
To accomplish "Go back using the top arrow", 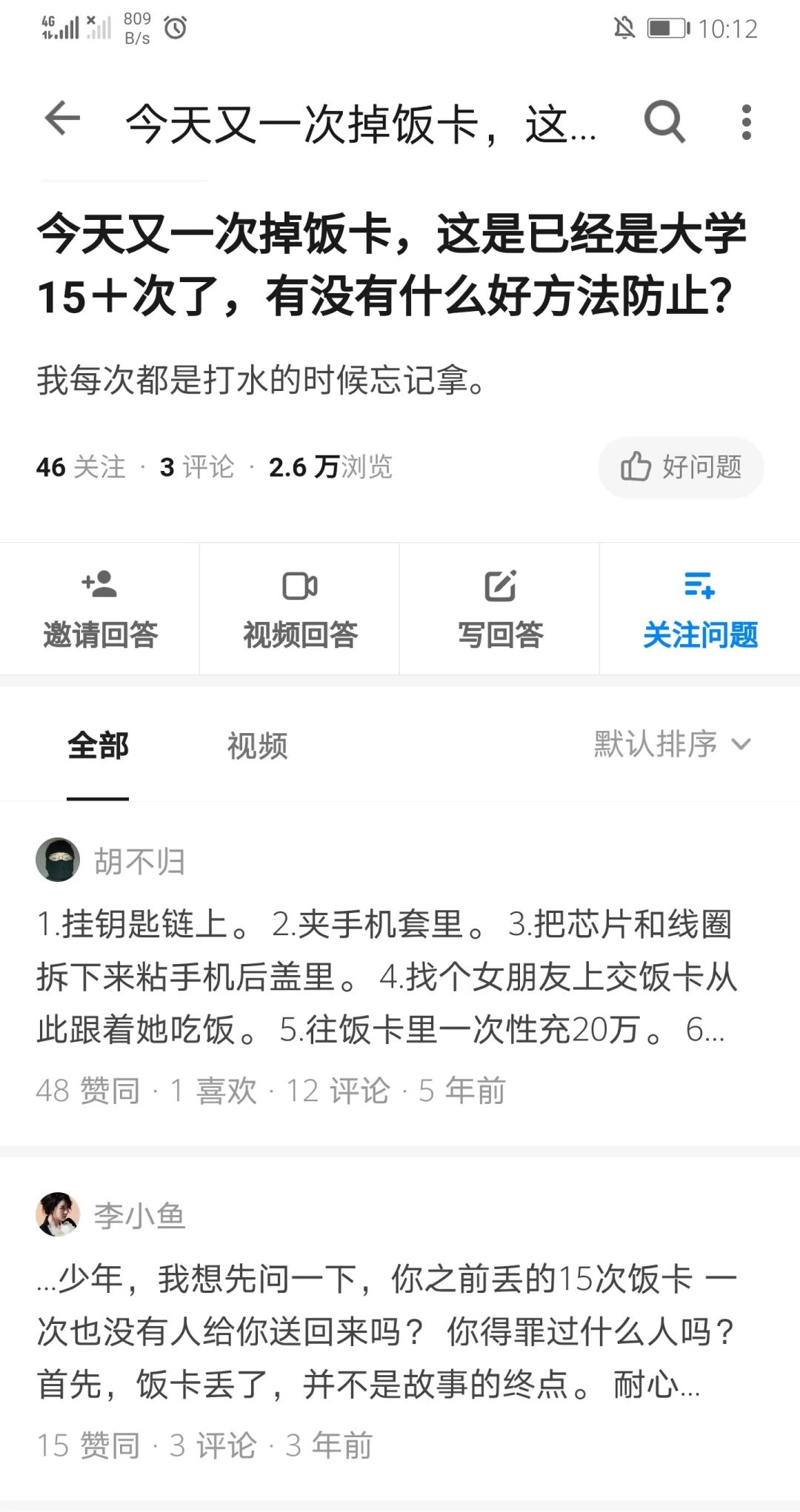I will (x=62, y=119).
